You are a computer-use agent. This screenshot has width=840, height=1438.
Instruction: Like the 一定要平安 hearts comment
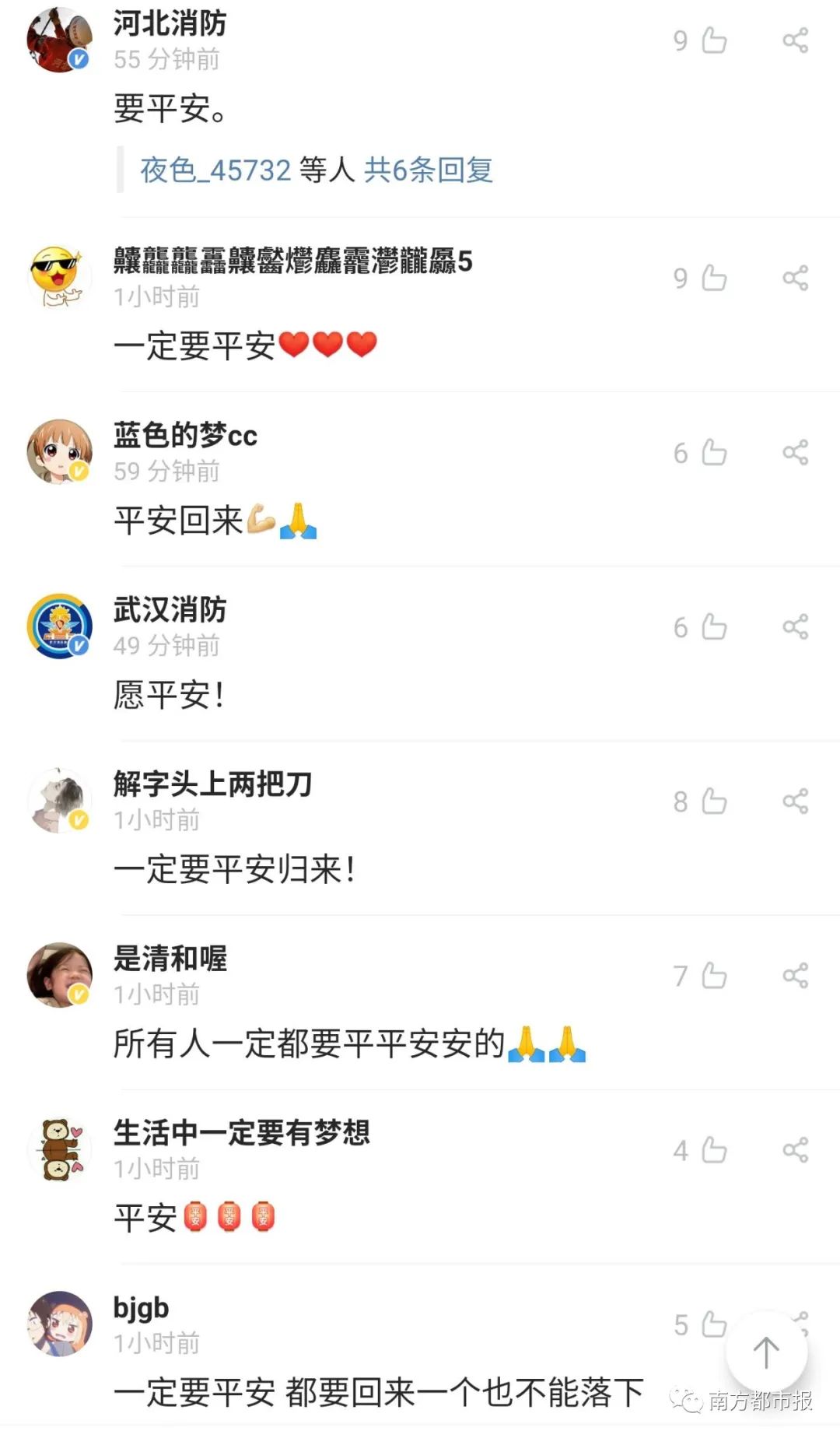713,278
